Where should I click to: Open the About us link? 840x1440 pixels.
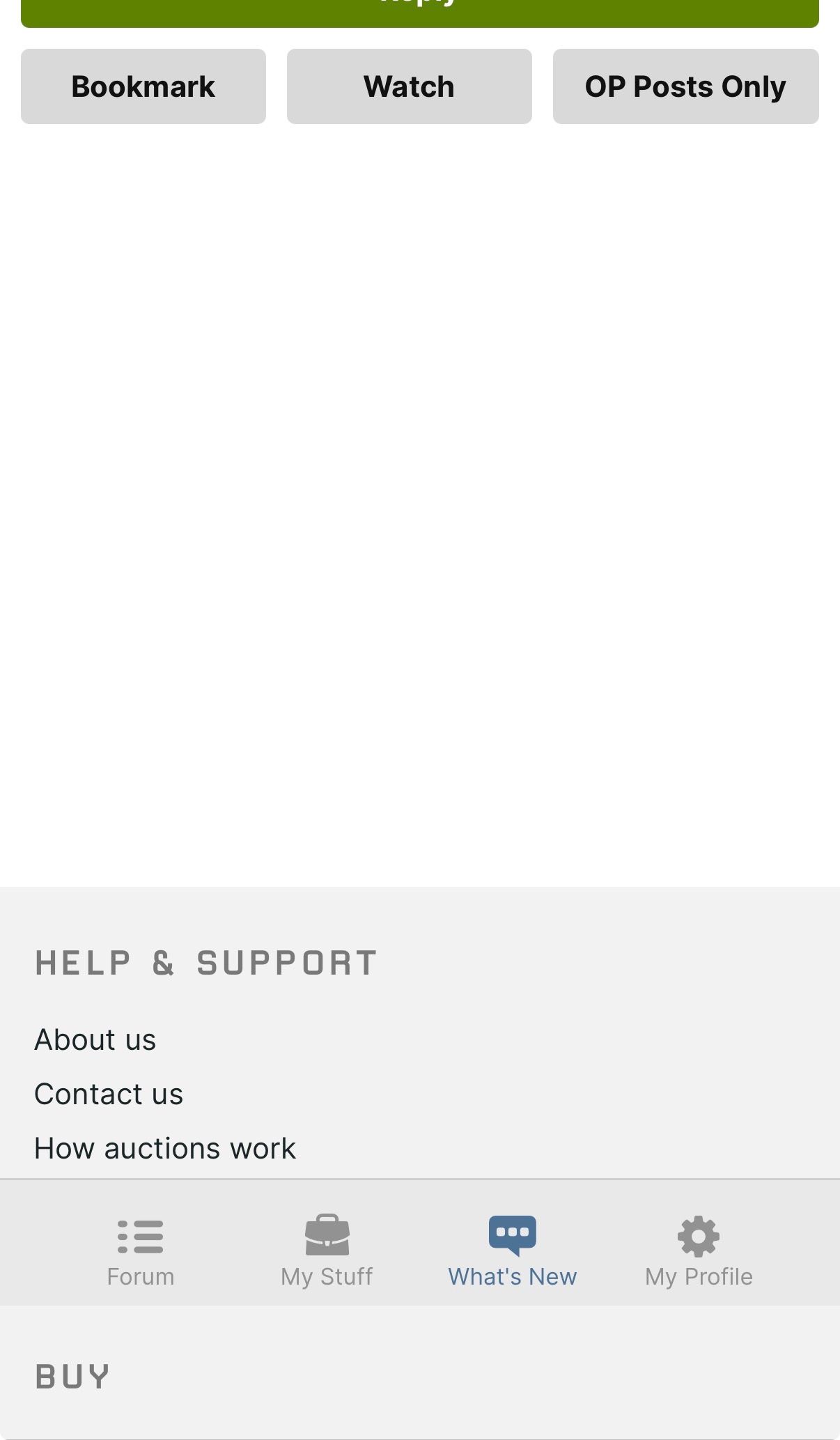coord(95,1039)
